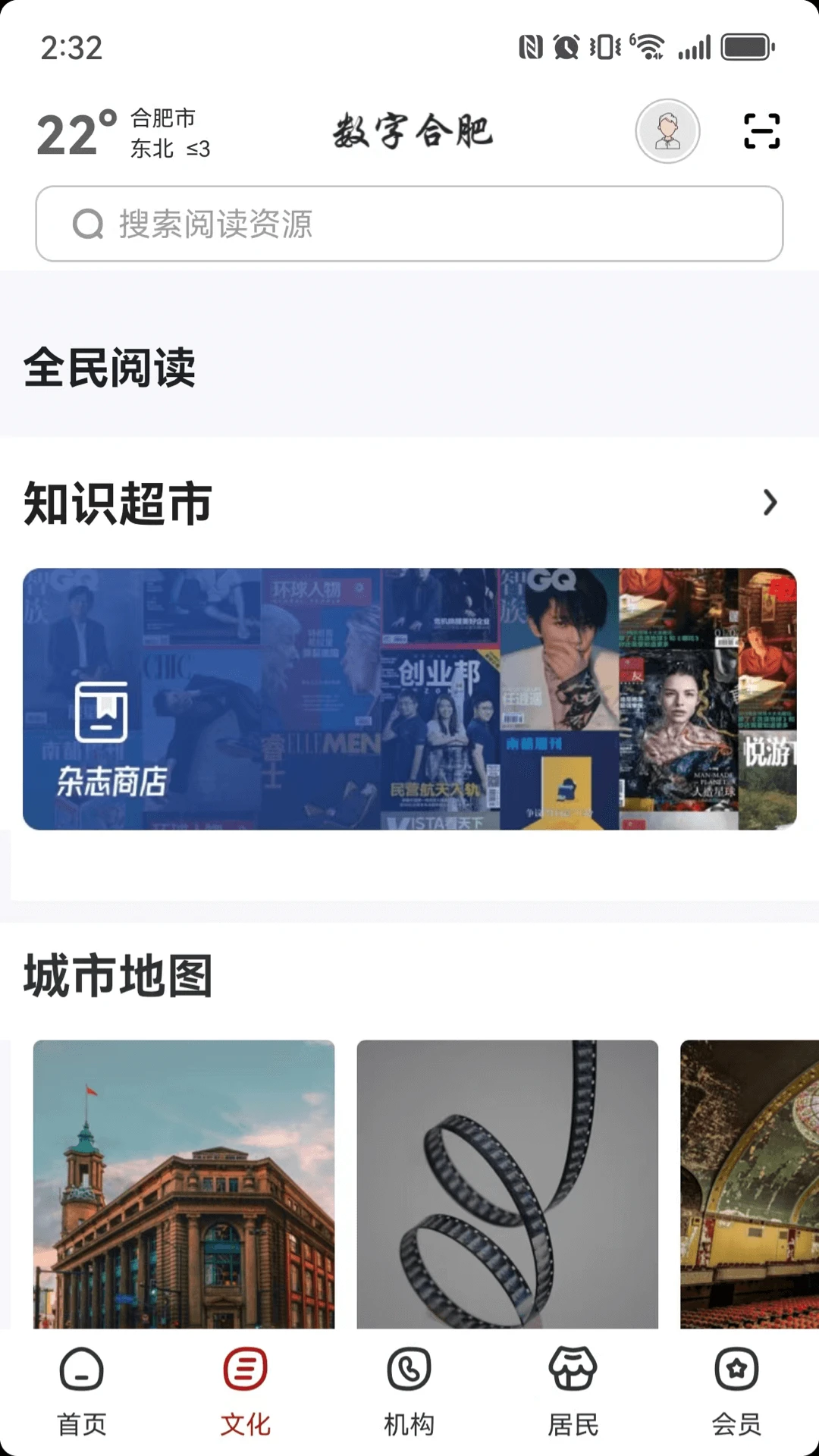Viewport: 819px width, 1456px height.
Task: Open the city map card with theater interior
Action: (x=749, y=1184)
